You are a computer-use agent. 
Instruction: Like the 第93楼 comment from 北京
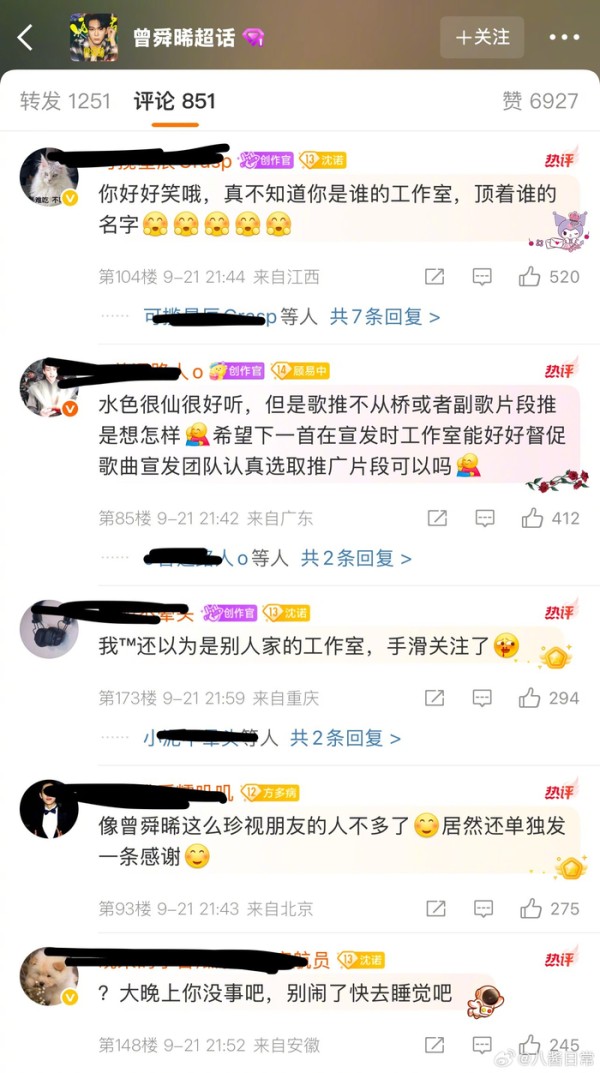tap(531, 909)
